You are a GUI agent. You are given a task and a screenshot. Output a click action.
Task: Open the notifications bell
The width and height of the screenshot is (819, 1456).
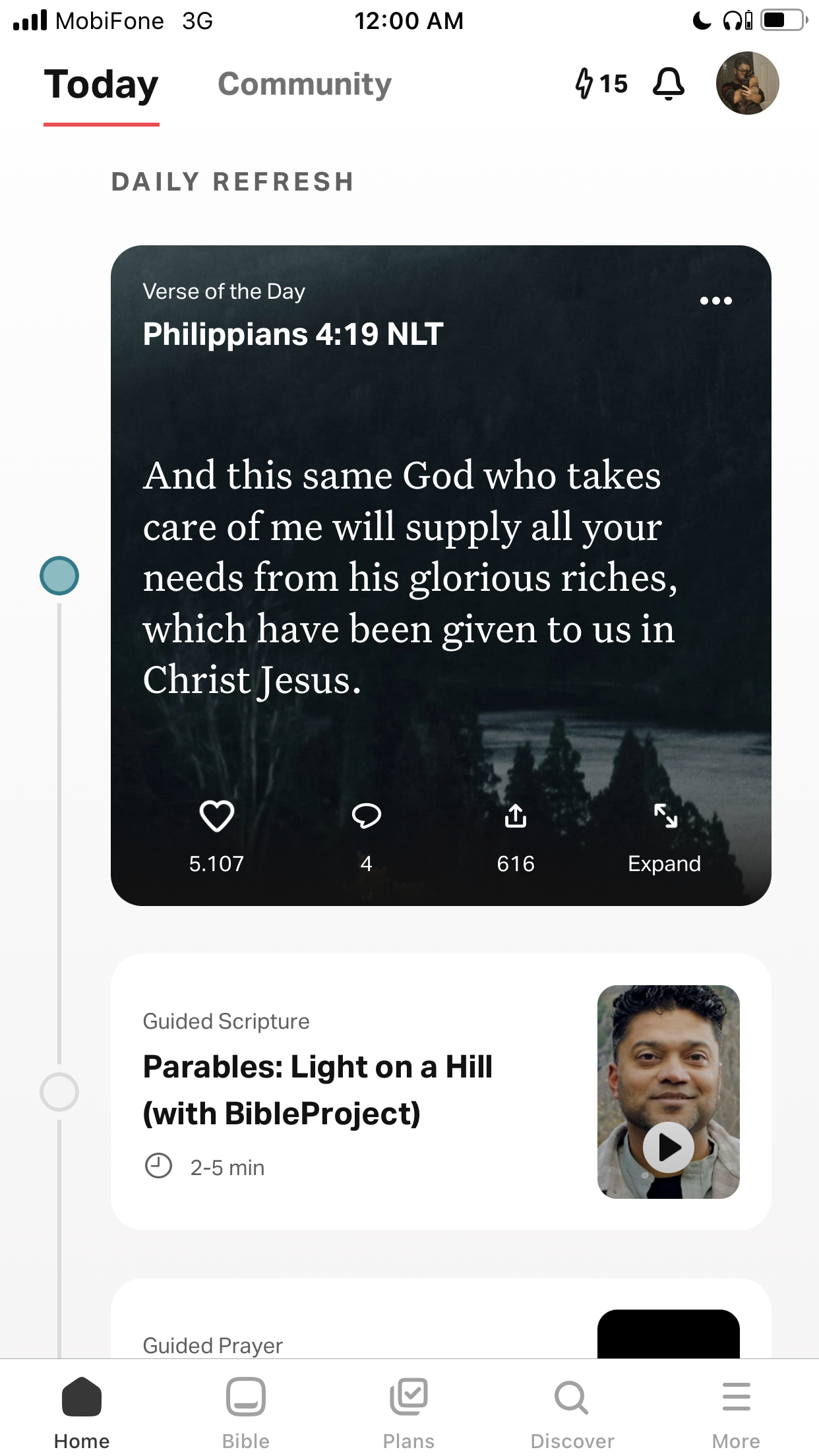click(669, 84)
